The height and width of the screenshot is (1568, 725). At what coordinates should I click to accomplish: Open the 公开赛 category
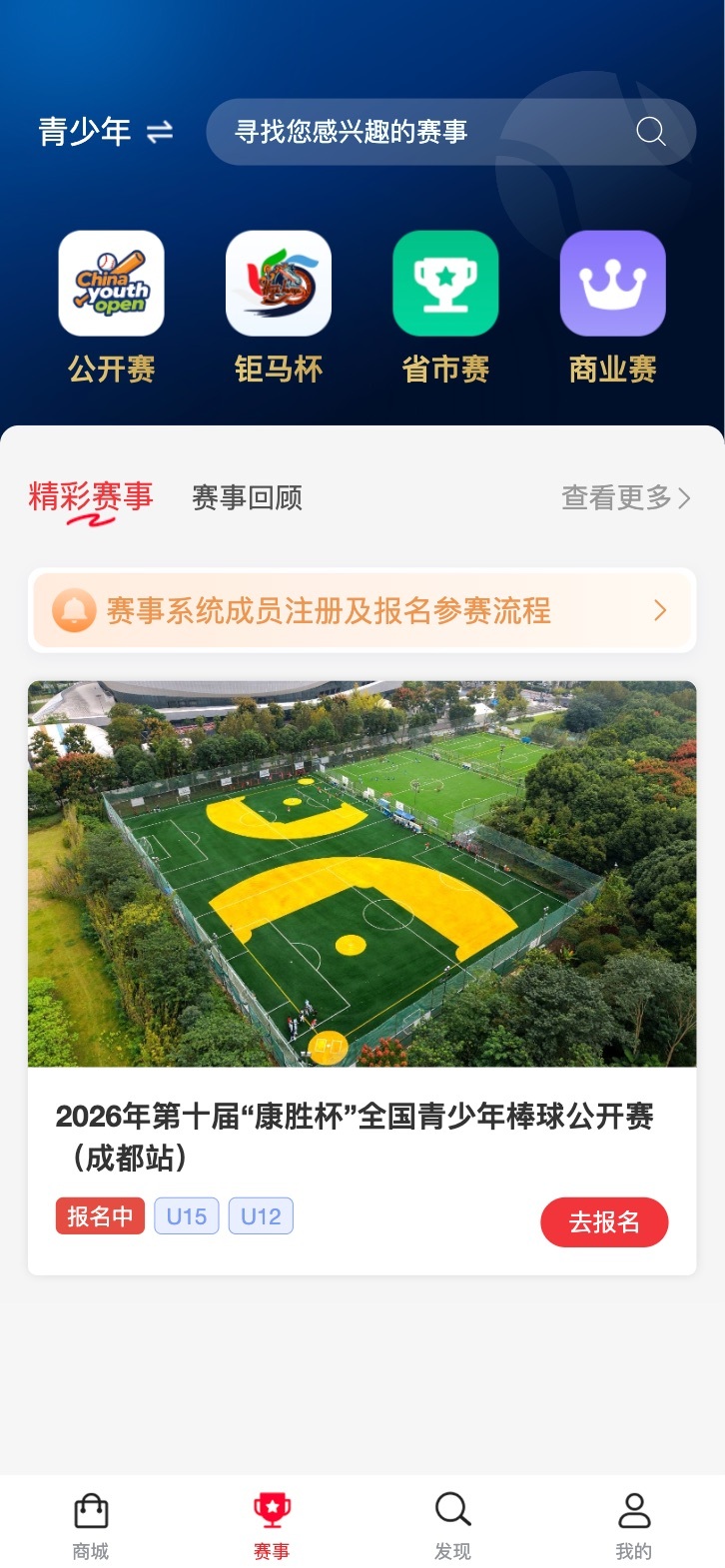click(x=112, y=308)
